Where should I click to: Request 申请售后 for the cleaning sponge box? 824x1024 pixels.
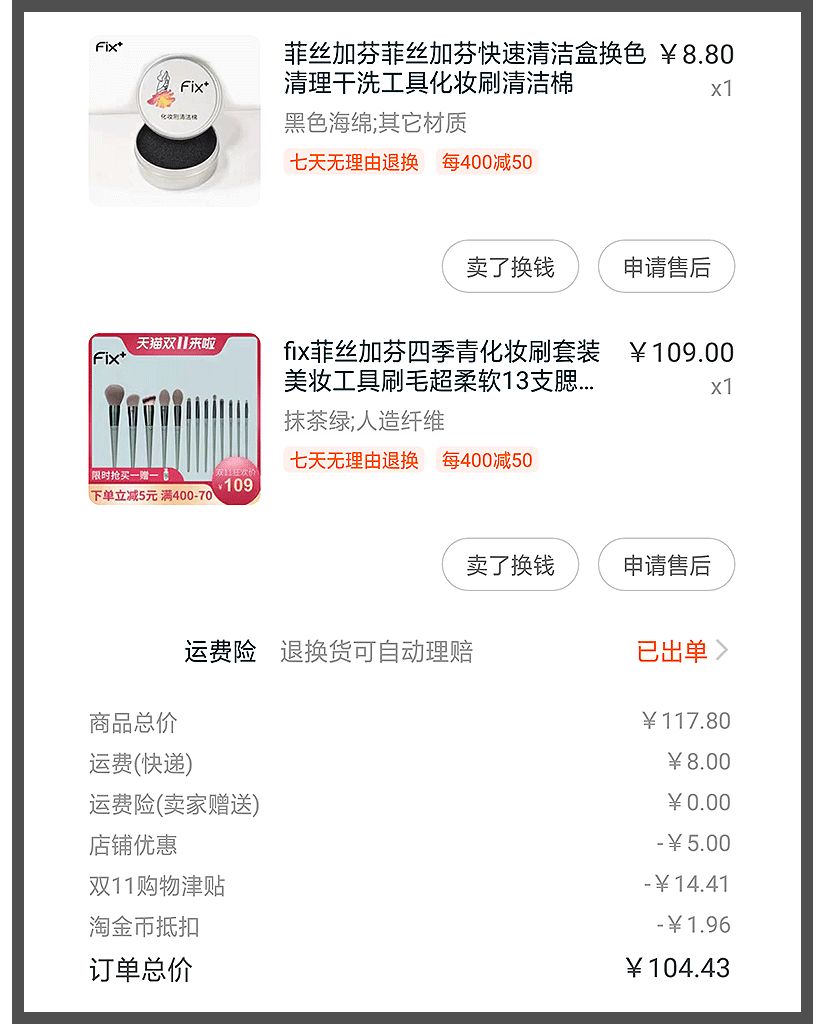[x=666, y=267]
